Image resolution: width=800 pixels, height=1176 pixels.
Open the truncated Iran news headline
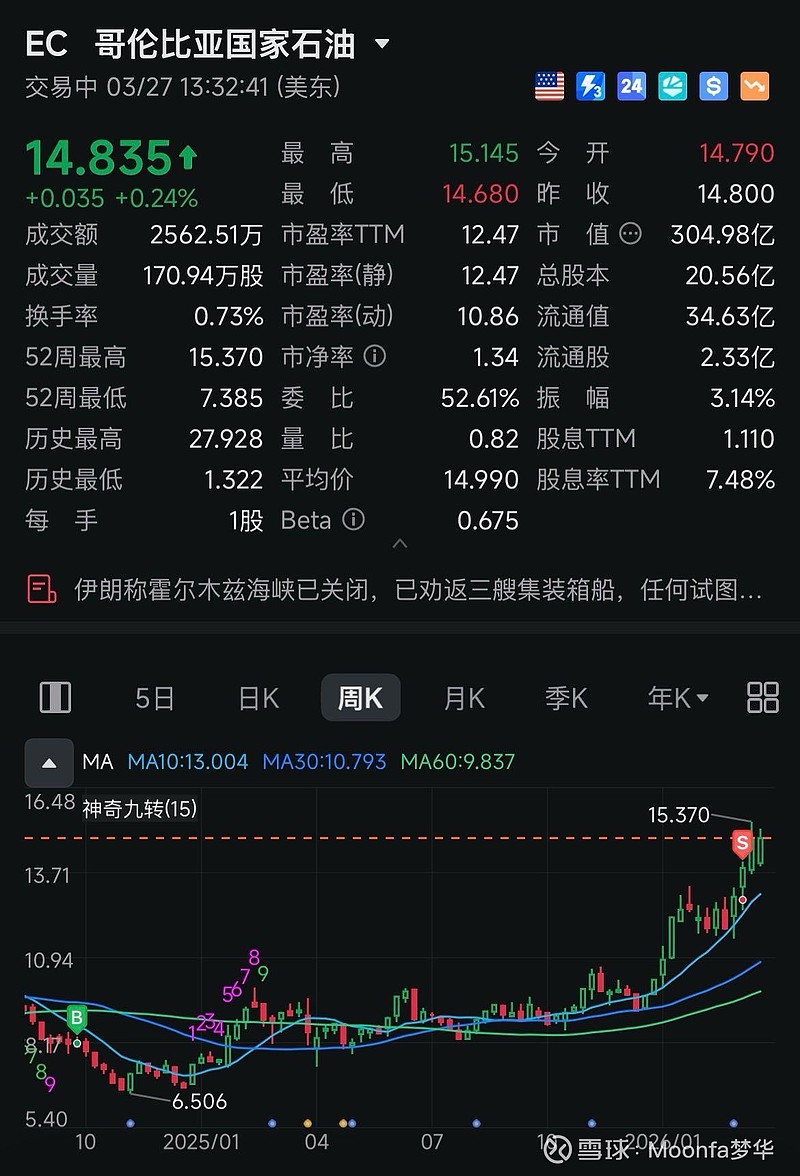(x=420, y=588)
